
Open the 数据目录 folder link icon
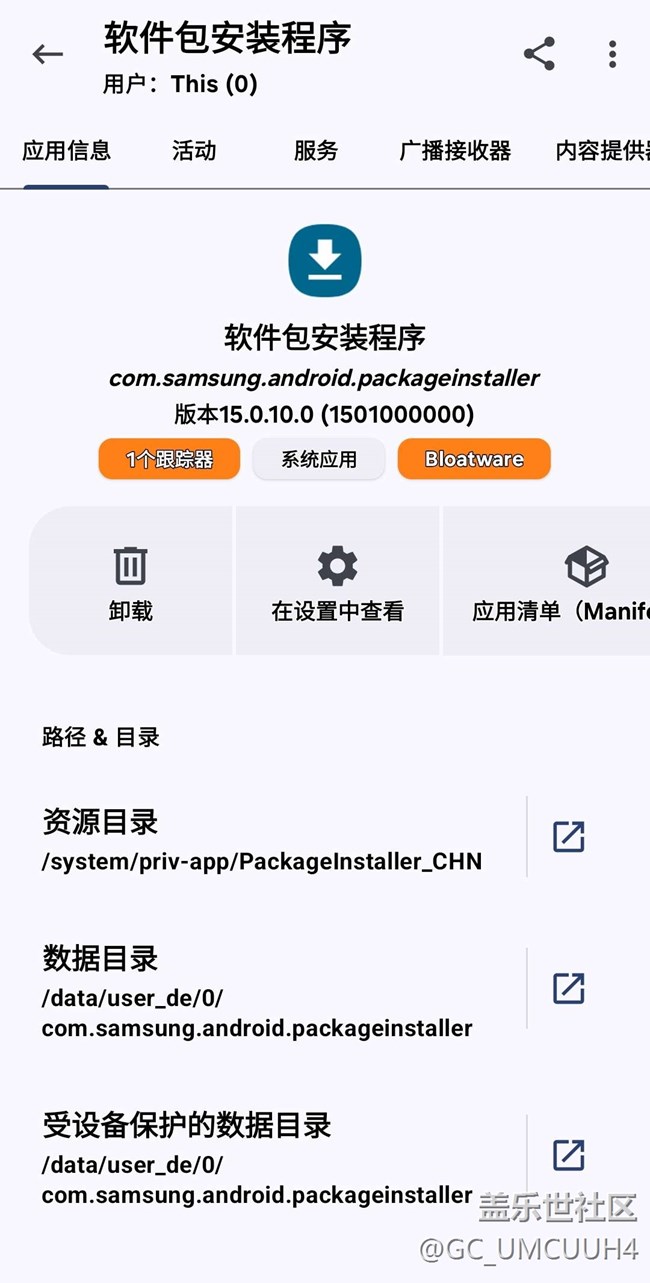(568, 988)
